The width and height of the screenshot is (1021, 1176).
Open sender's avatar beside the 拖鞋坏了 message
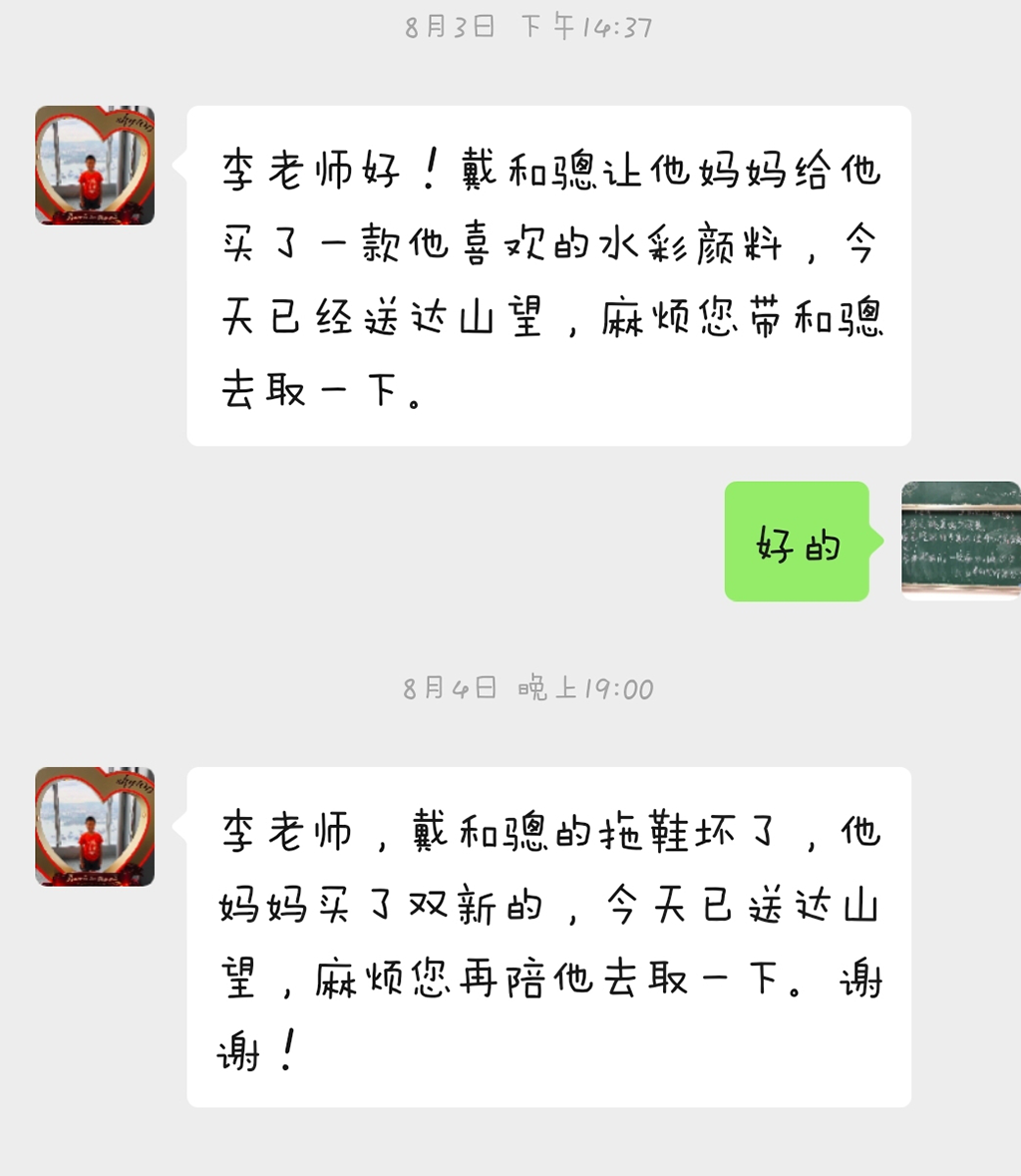tap(95, 827)
